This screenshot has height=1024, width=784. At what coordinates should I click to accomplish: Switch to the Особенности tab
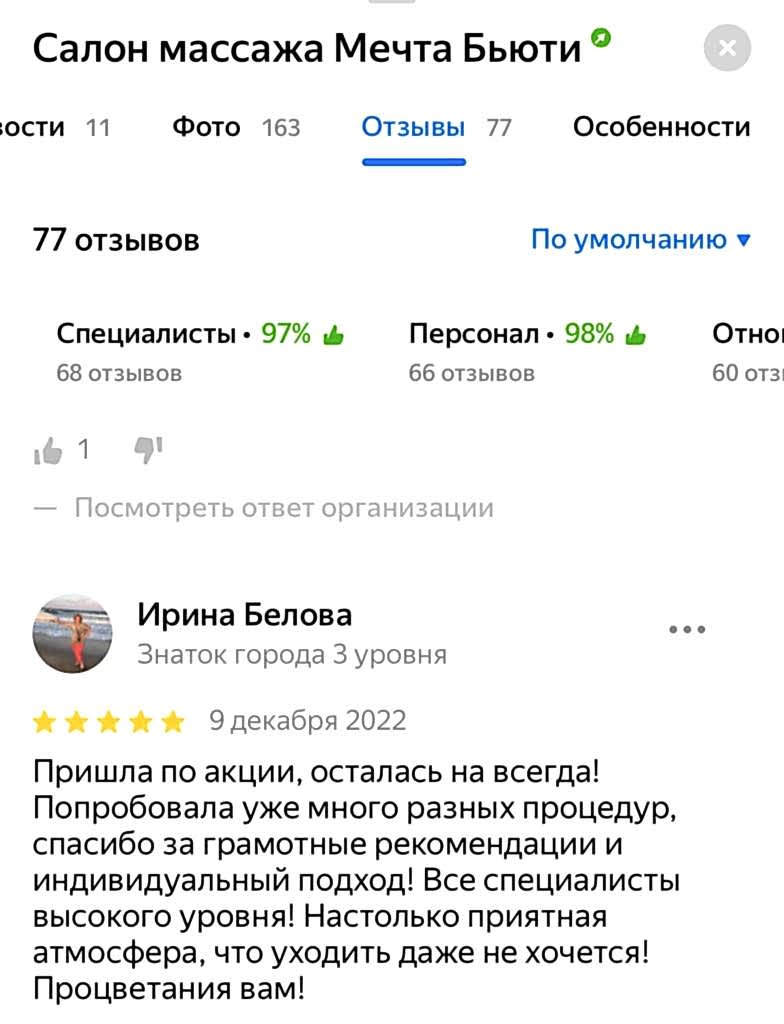661,127
